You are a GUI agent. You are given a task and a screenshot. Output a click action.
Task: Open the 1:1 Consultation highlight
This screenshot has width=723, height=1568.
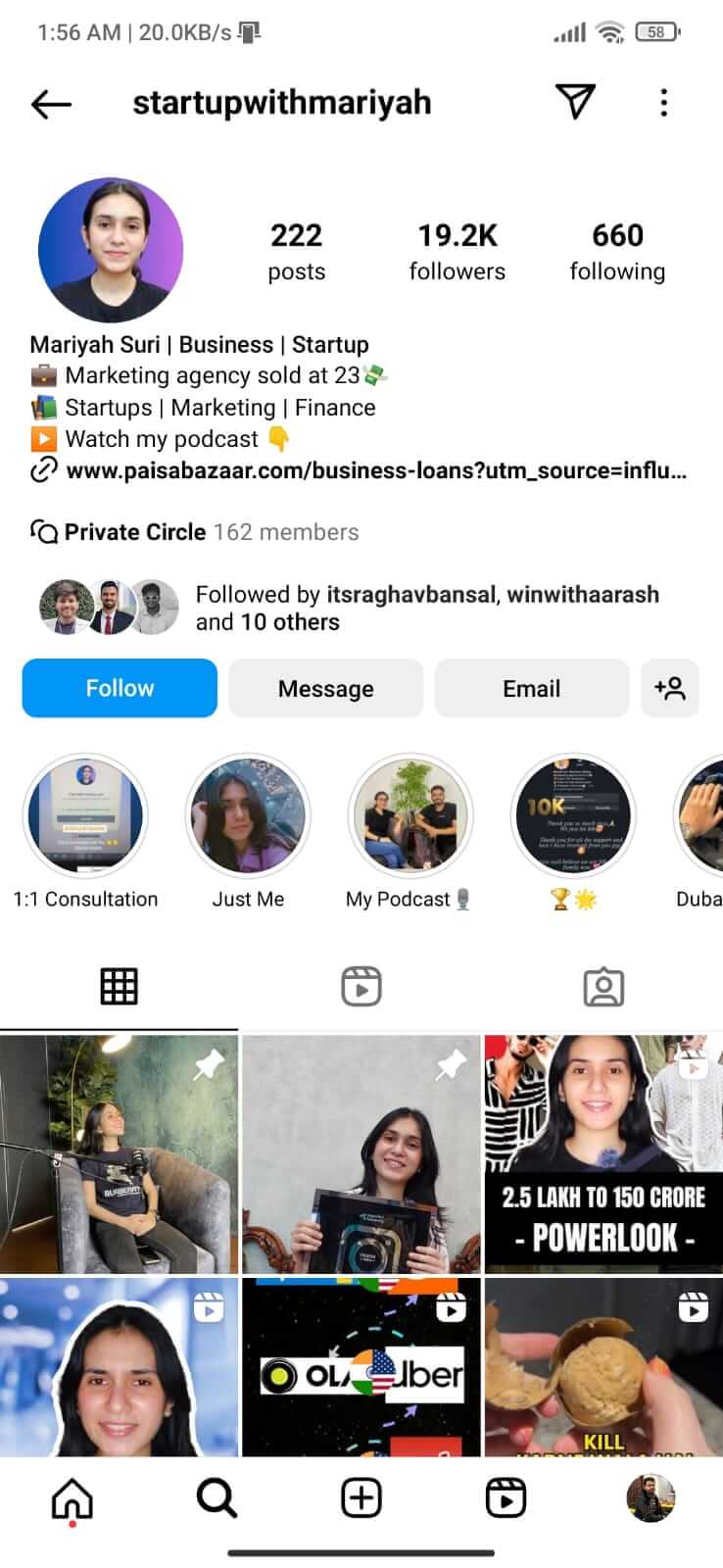(x=85, y=816)
